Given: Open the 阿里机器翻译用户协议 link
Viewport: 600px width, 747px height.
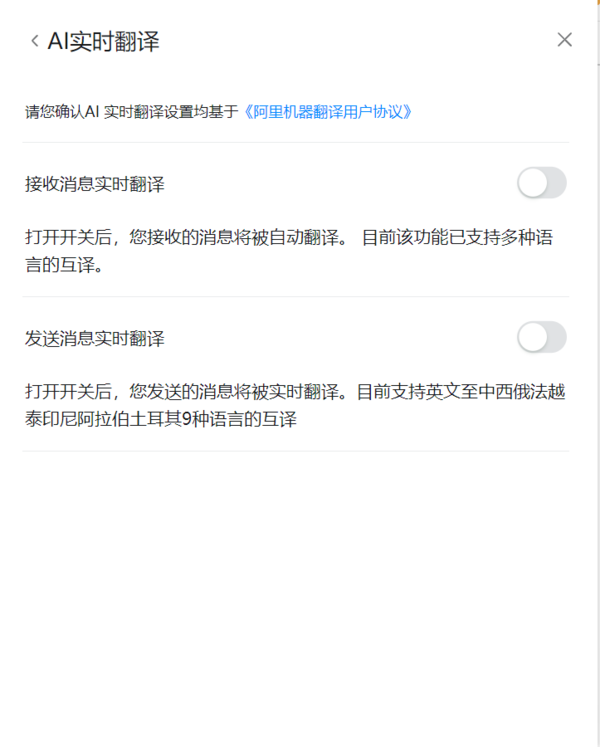Looking at the screenshot, I should click(x=328, y=112).
